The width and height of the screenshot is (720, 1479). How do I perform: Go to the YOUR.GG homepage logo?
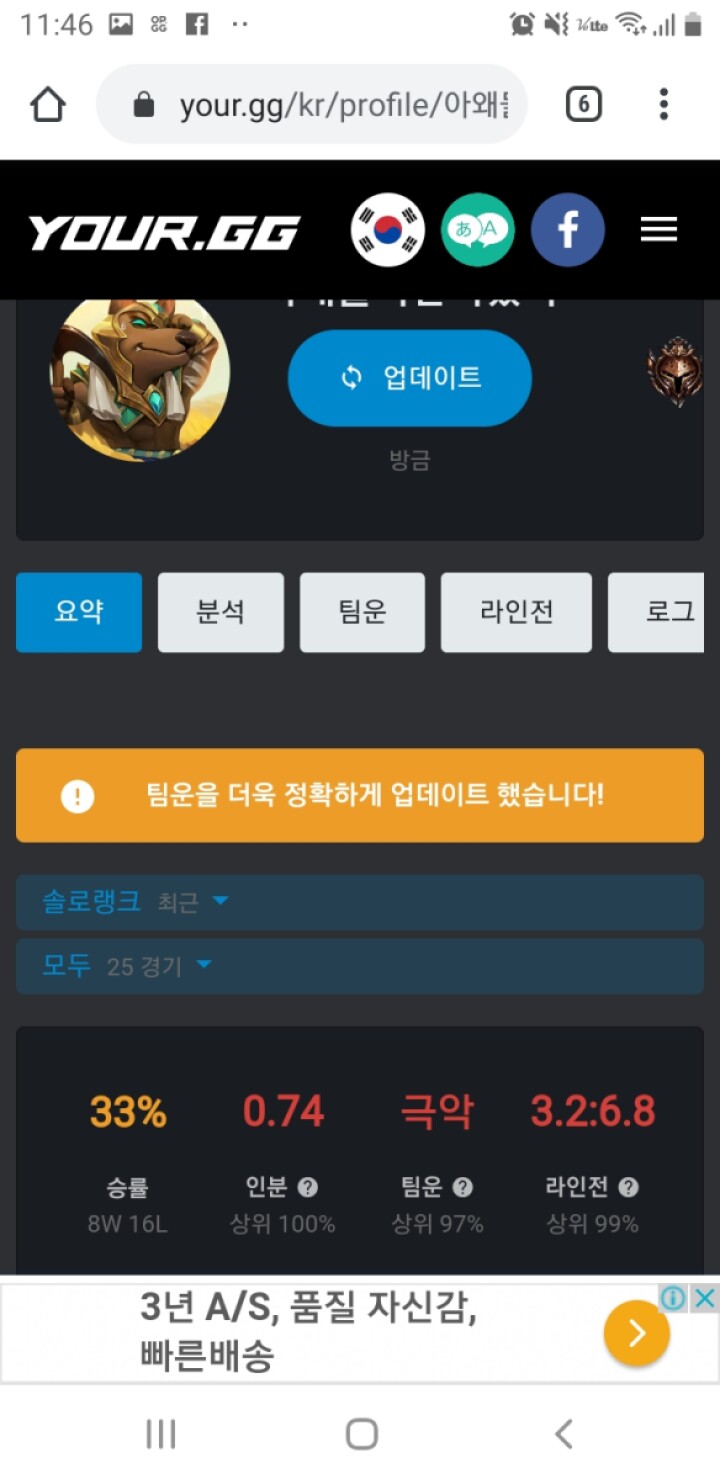point(164,232)
